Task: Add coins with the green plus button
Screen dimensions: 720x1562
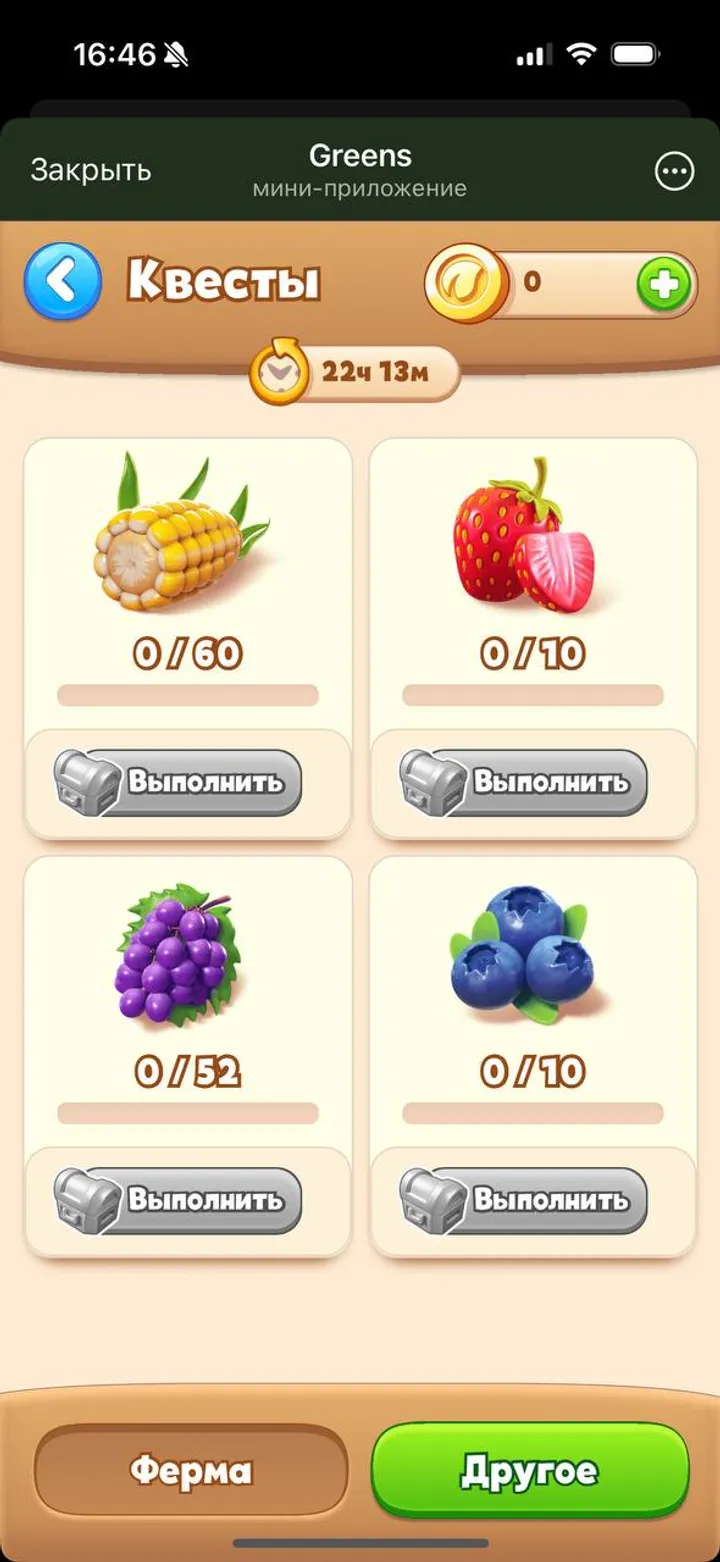Action: click(664, 287)
